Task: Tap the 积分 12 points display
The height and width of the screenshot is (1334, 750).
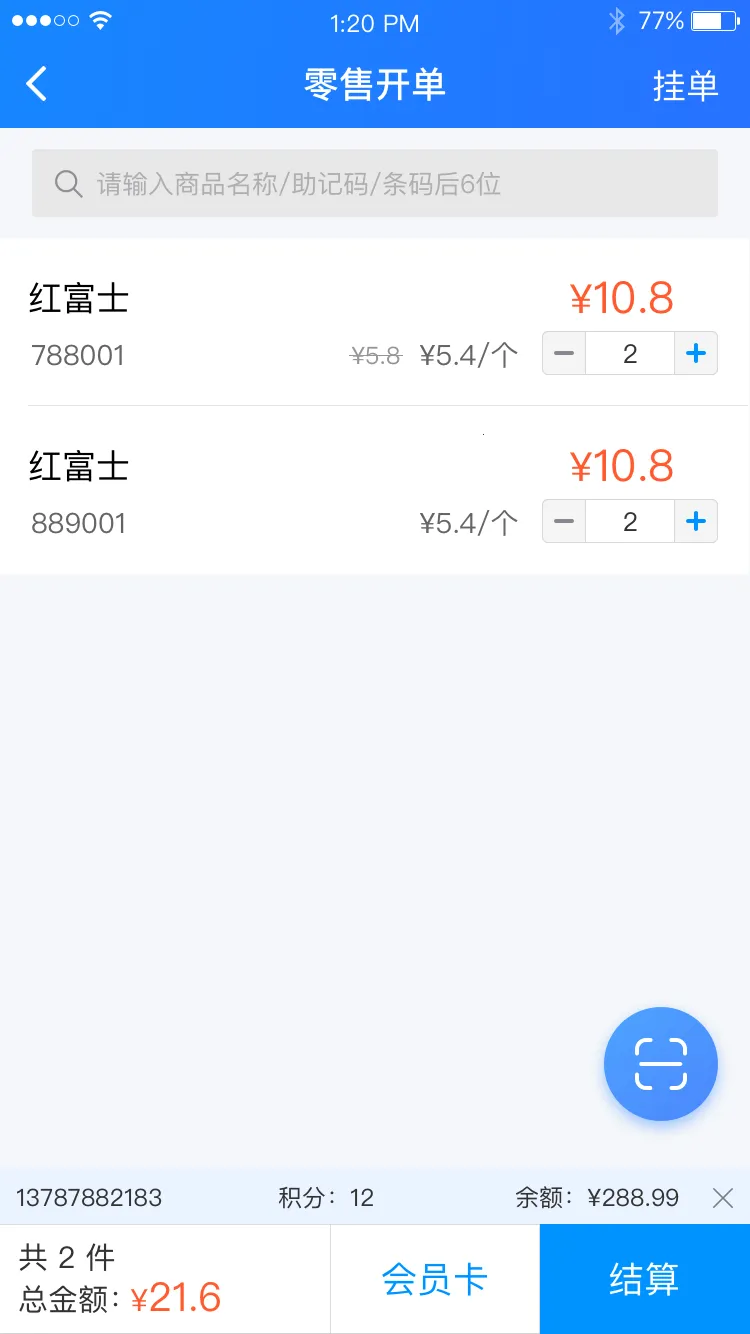Action: [x=325, y=1196]
